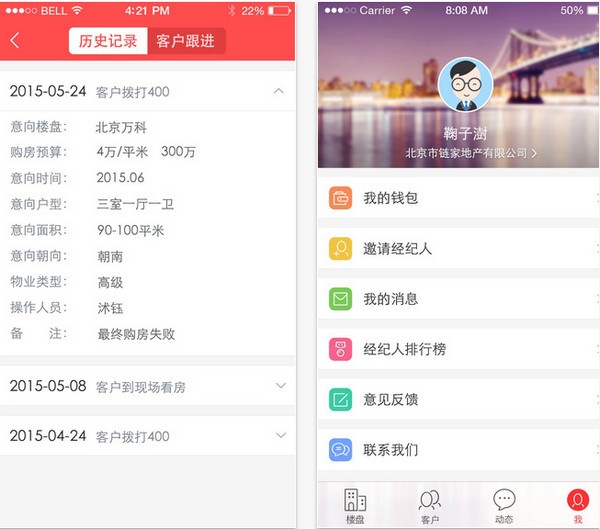Expand the 2015-05-08 客户到现场看房 record
The height and width of the screenshot is (529, 600).
click(280, 385)
